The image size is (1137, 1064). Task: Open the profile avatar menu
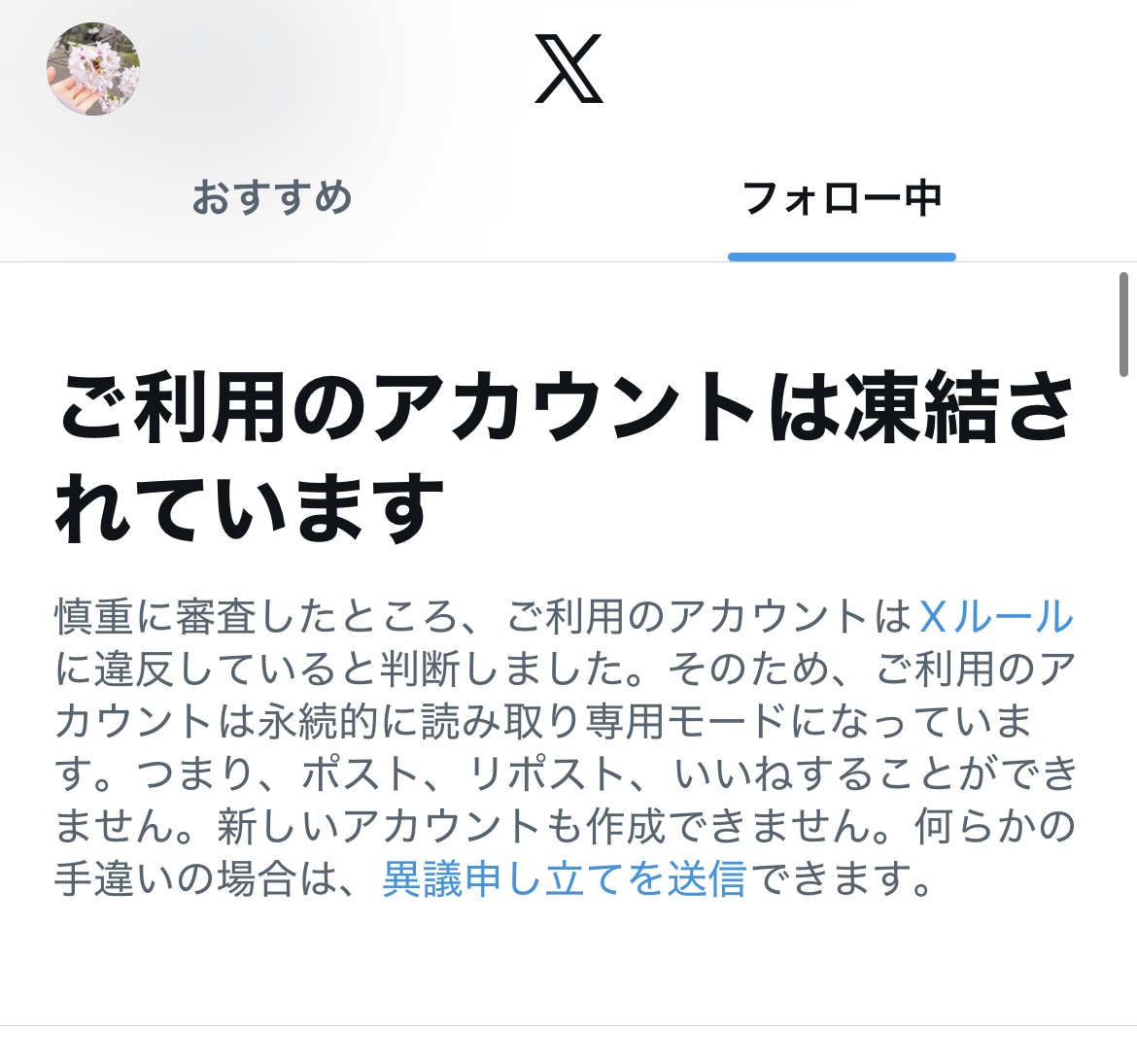coord(93,69)
